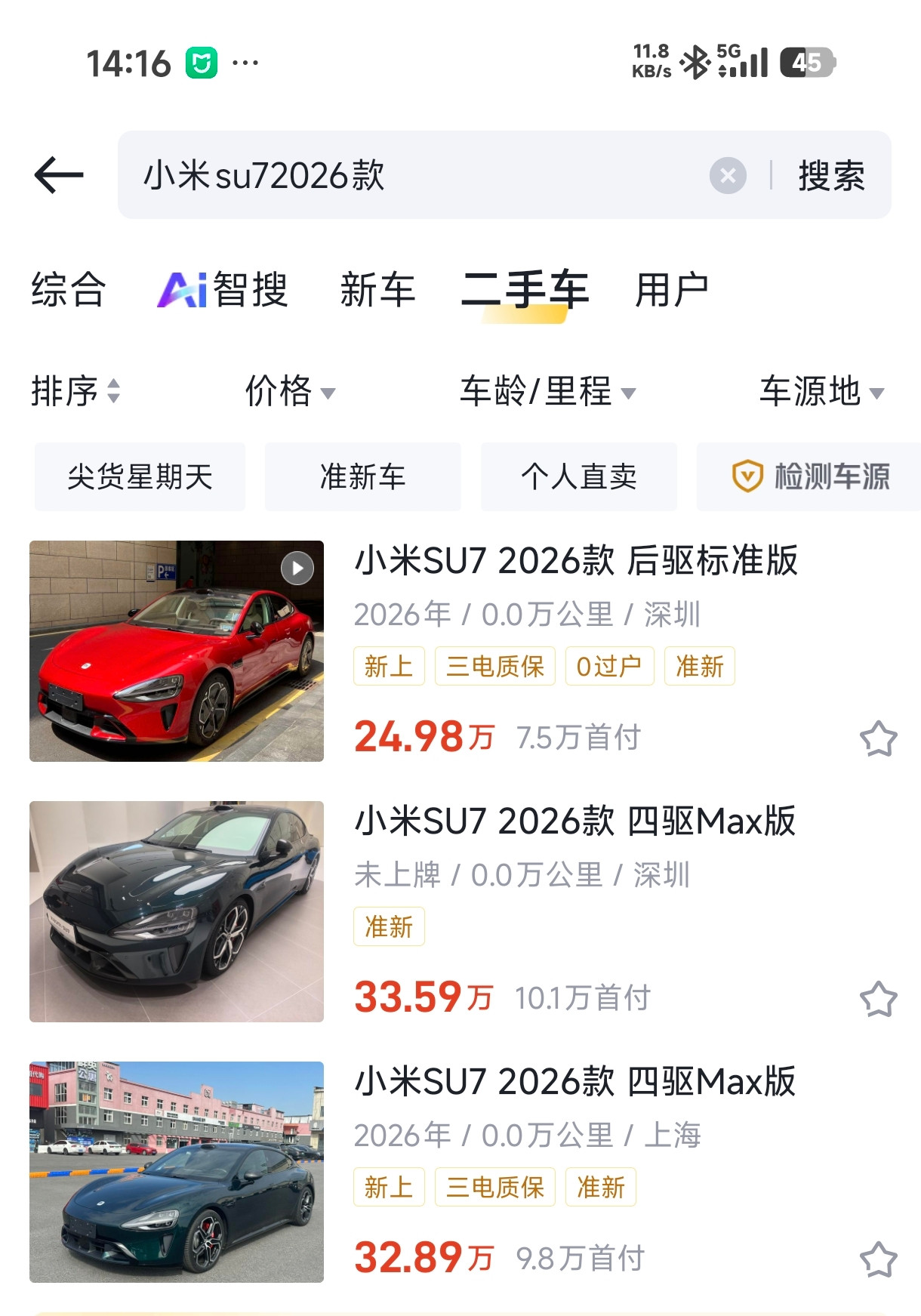The height and width of the screenshot is (1316, 921).
Task: Toggle the 准新车 filter chip
Action: pyautogui.click(x=362, y=476)
